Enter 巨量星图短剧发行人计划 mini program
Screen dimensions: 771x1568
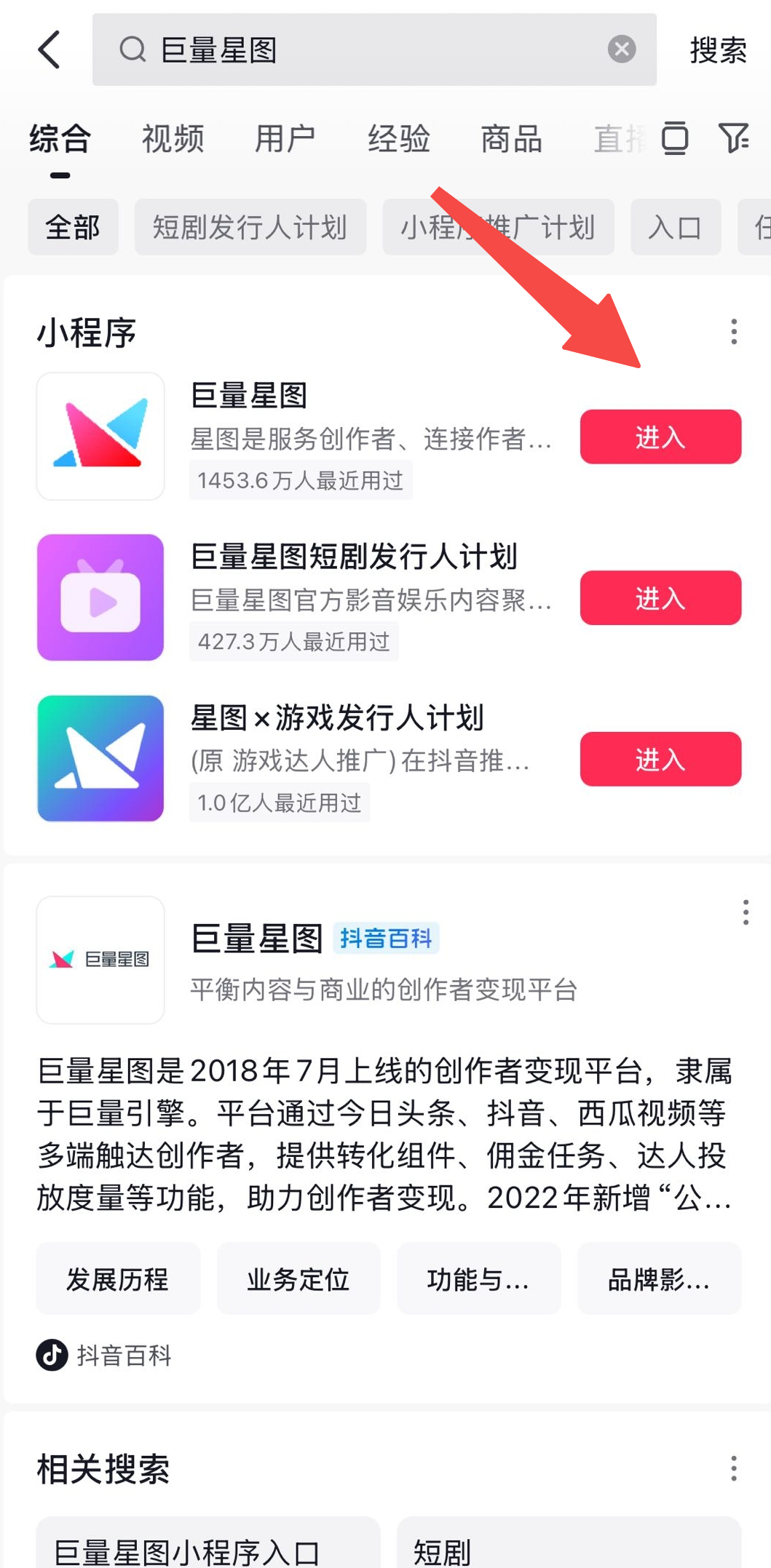click(x=660, y=598)
